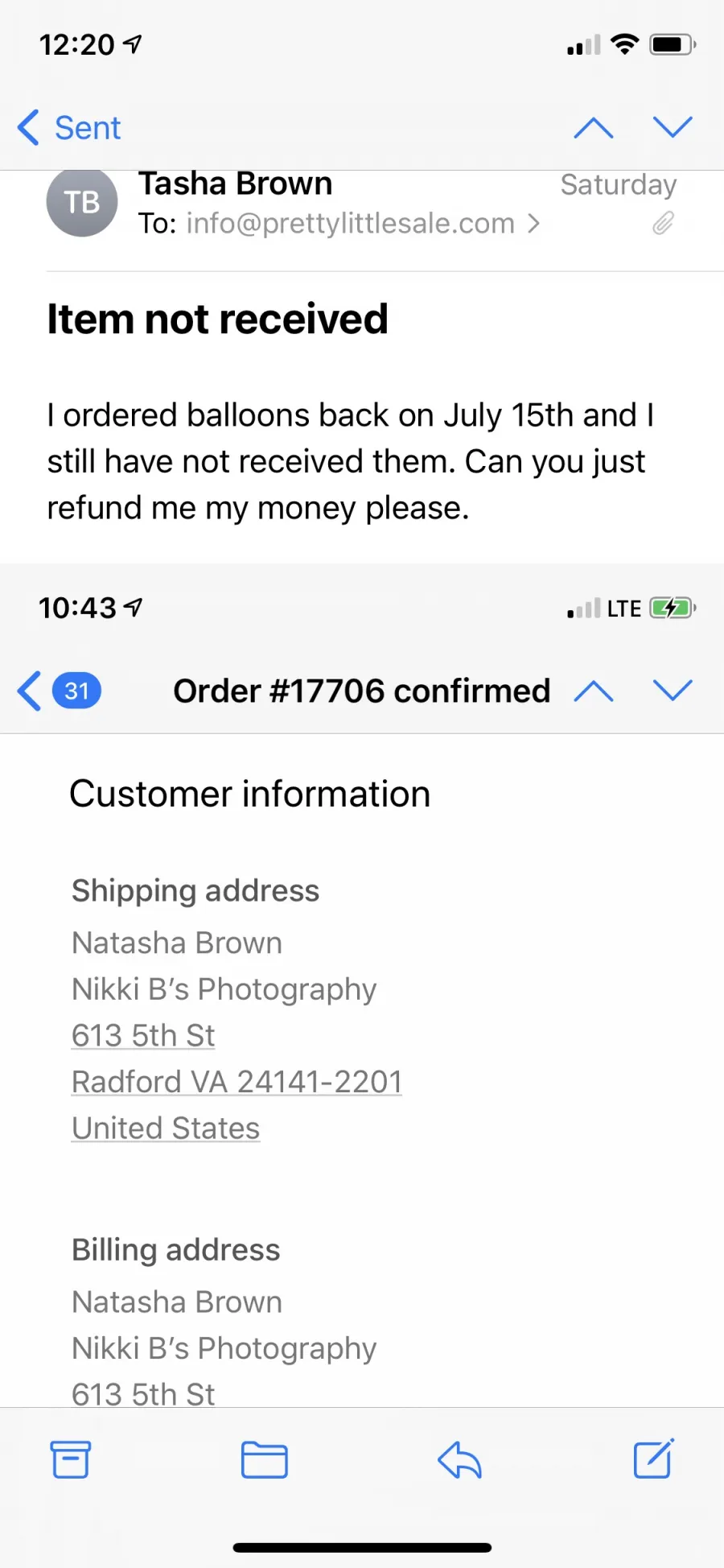
Task: Archive this email
Action: point(71,1459)
